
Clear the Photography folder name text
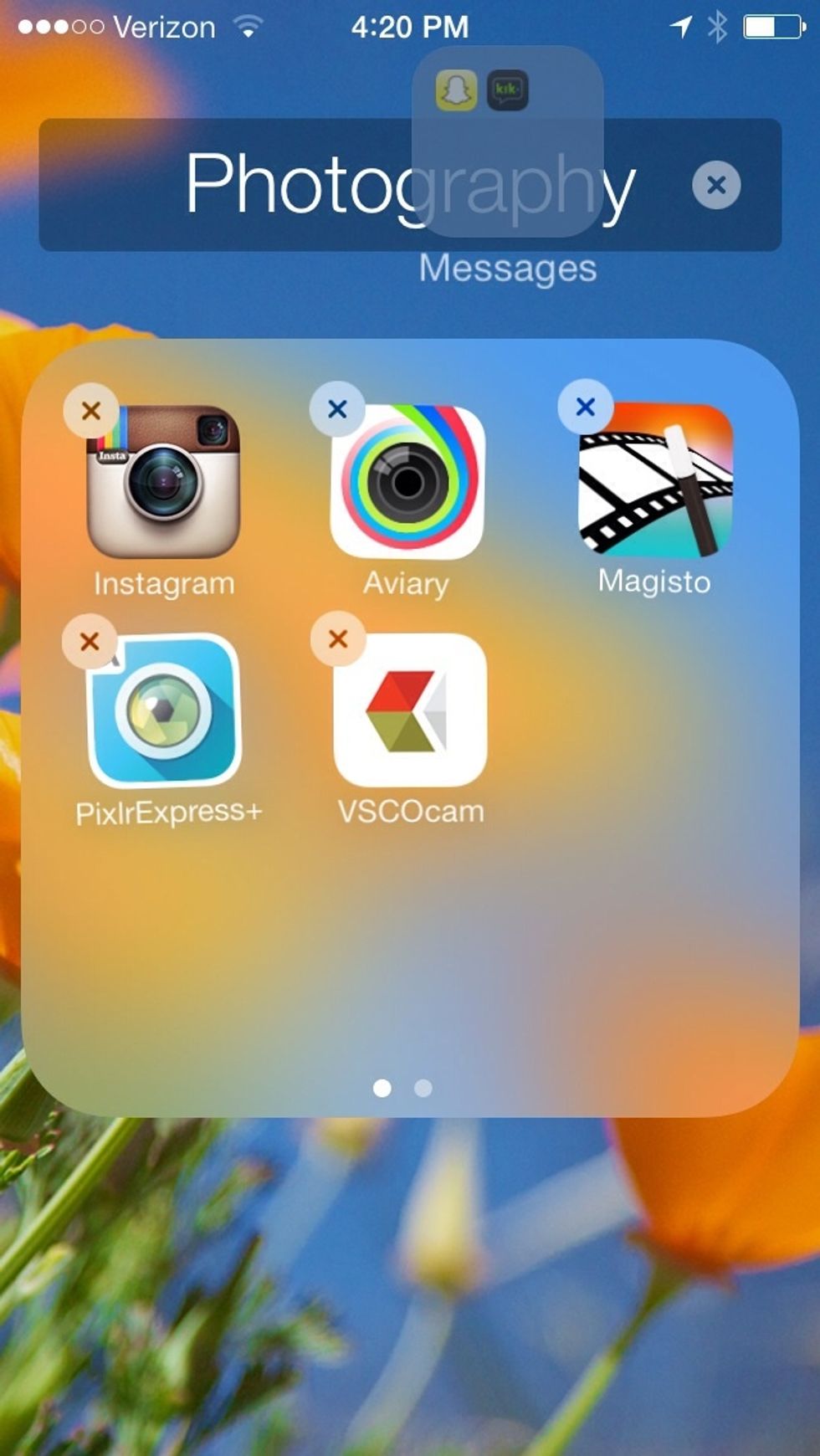point(716,186)
